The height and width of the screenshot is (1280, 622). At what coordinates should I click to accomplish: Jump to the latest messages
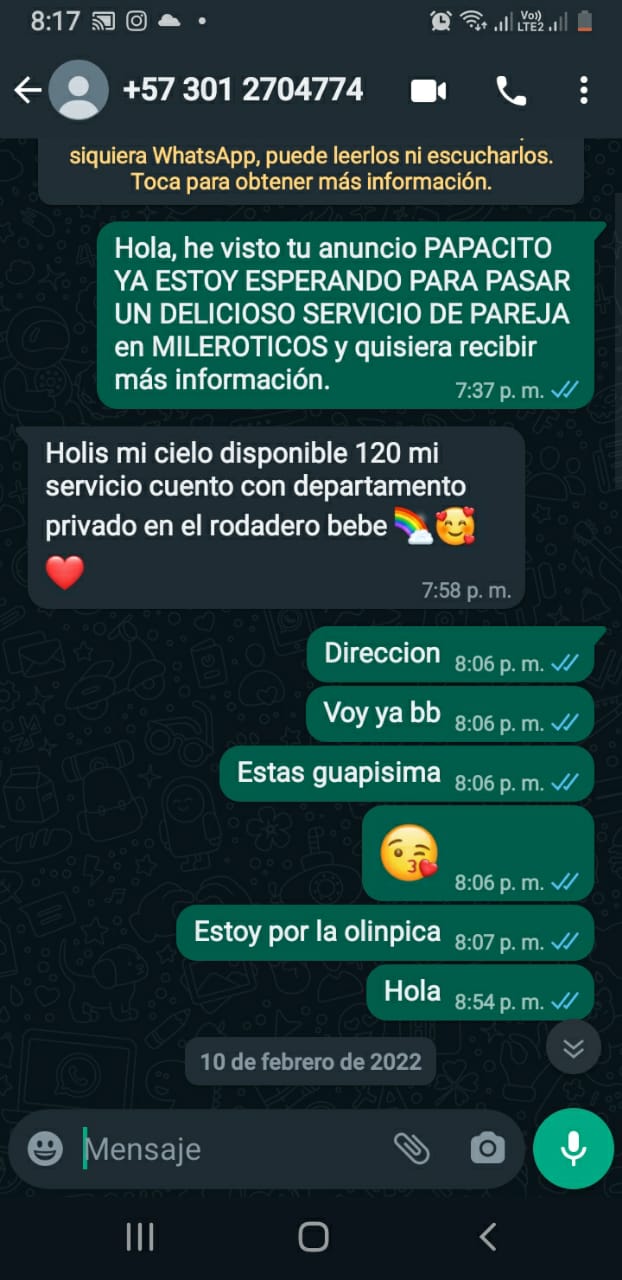(x=573, y=1047)
